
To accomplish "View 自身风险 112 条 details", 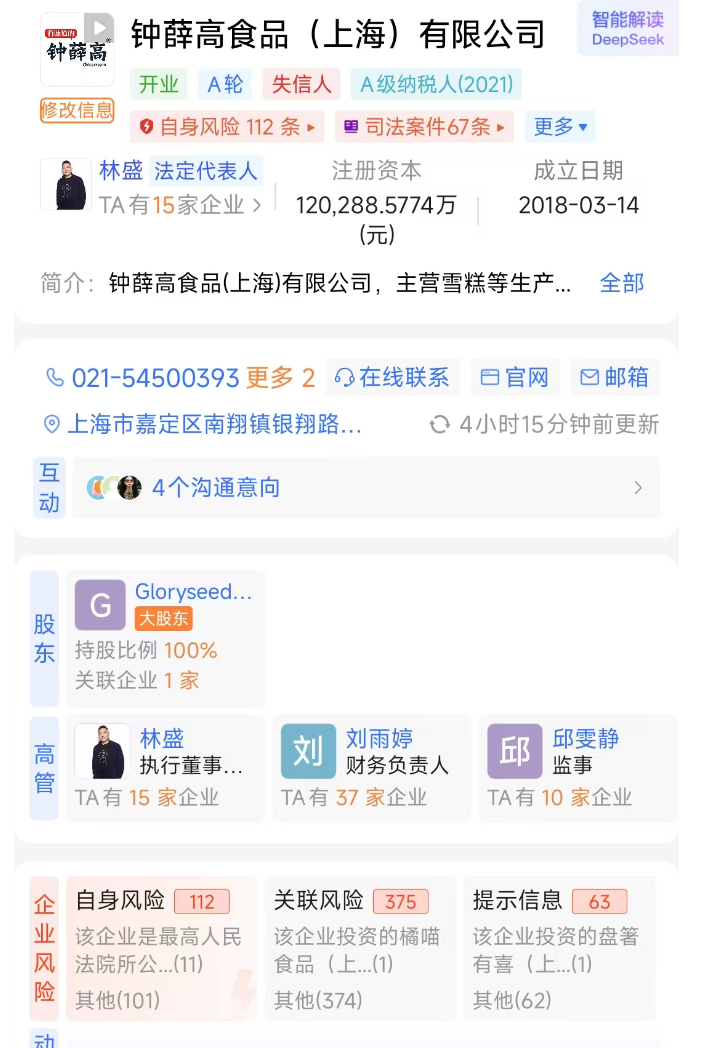I will (227, 127).
